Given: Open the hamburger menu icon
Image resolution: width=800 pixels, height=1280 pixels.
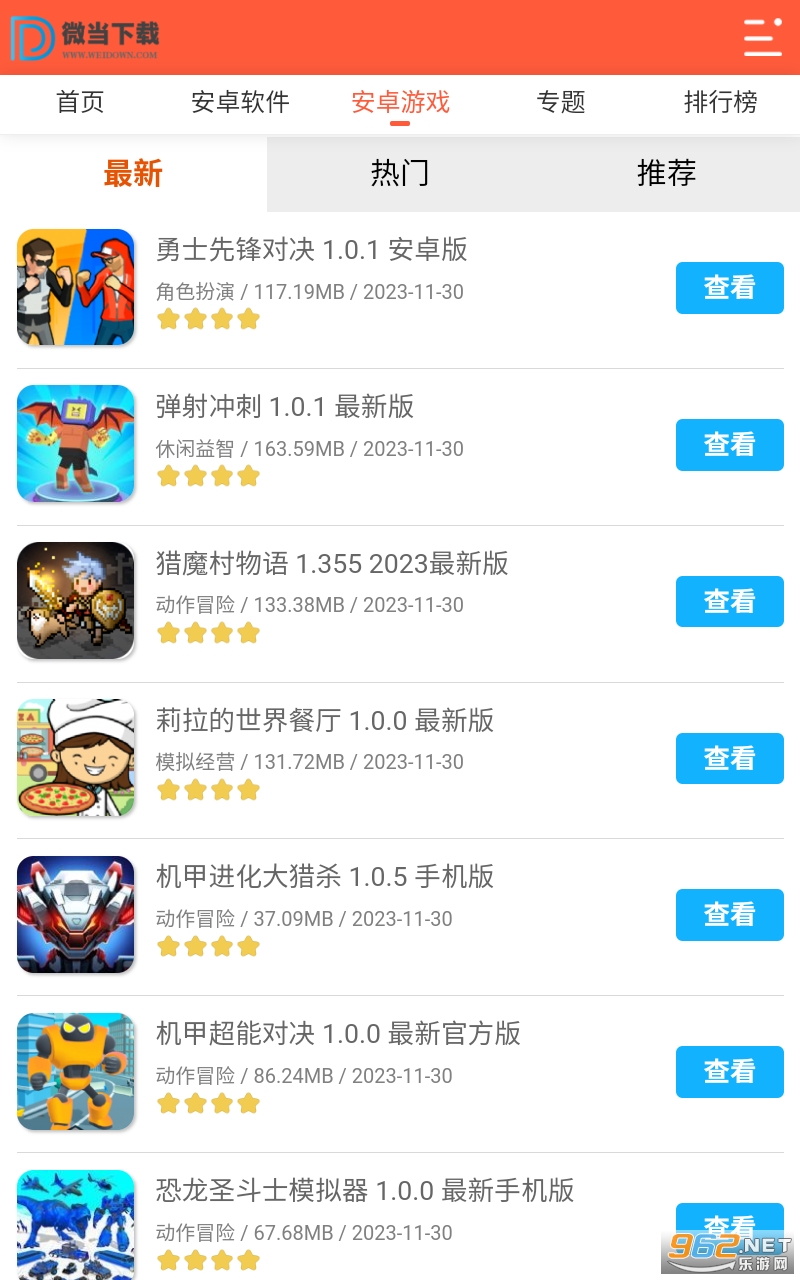Looking at the screenshot, I should (762, 37).
